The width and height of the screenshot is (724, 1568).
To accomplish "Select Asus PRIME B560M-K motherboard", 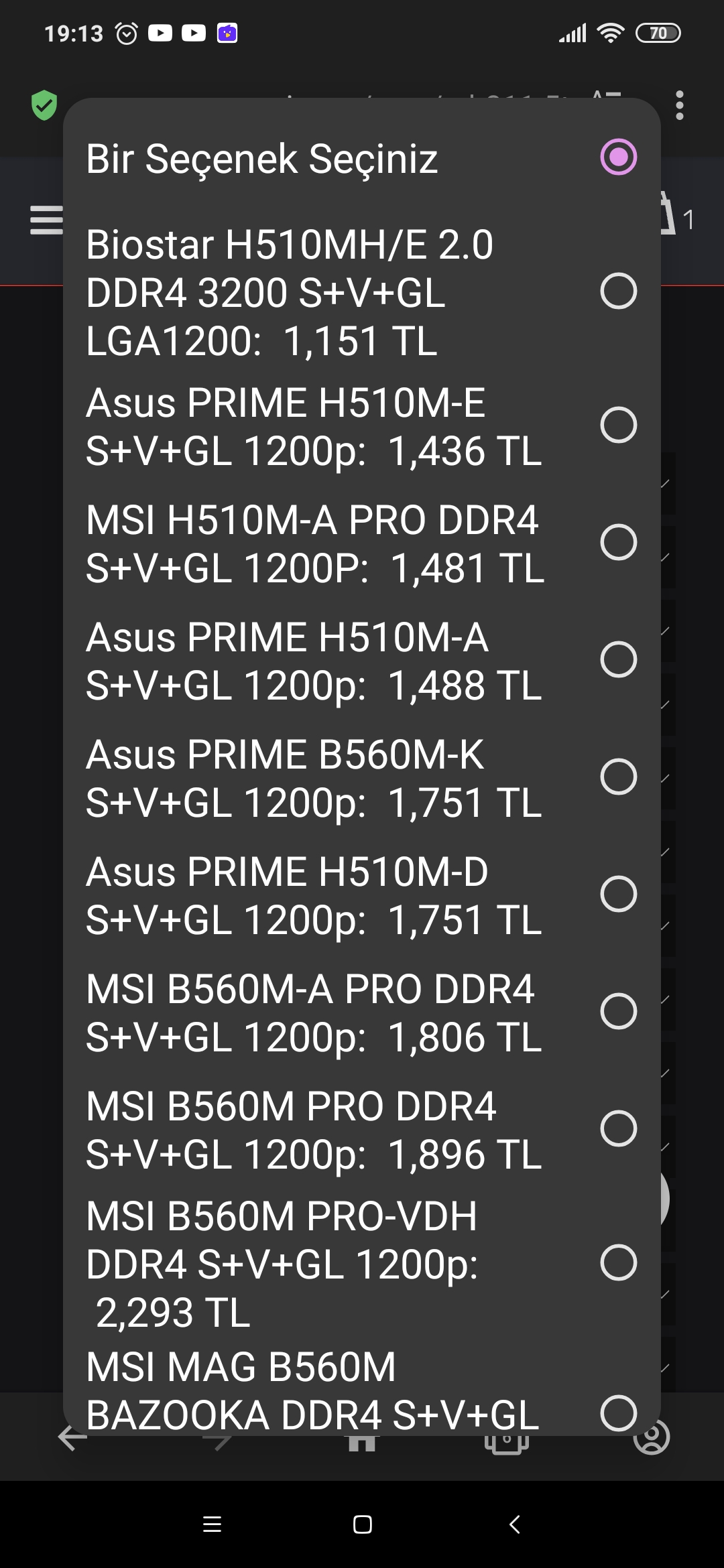I will (x=362, y=778).
